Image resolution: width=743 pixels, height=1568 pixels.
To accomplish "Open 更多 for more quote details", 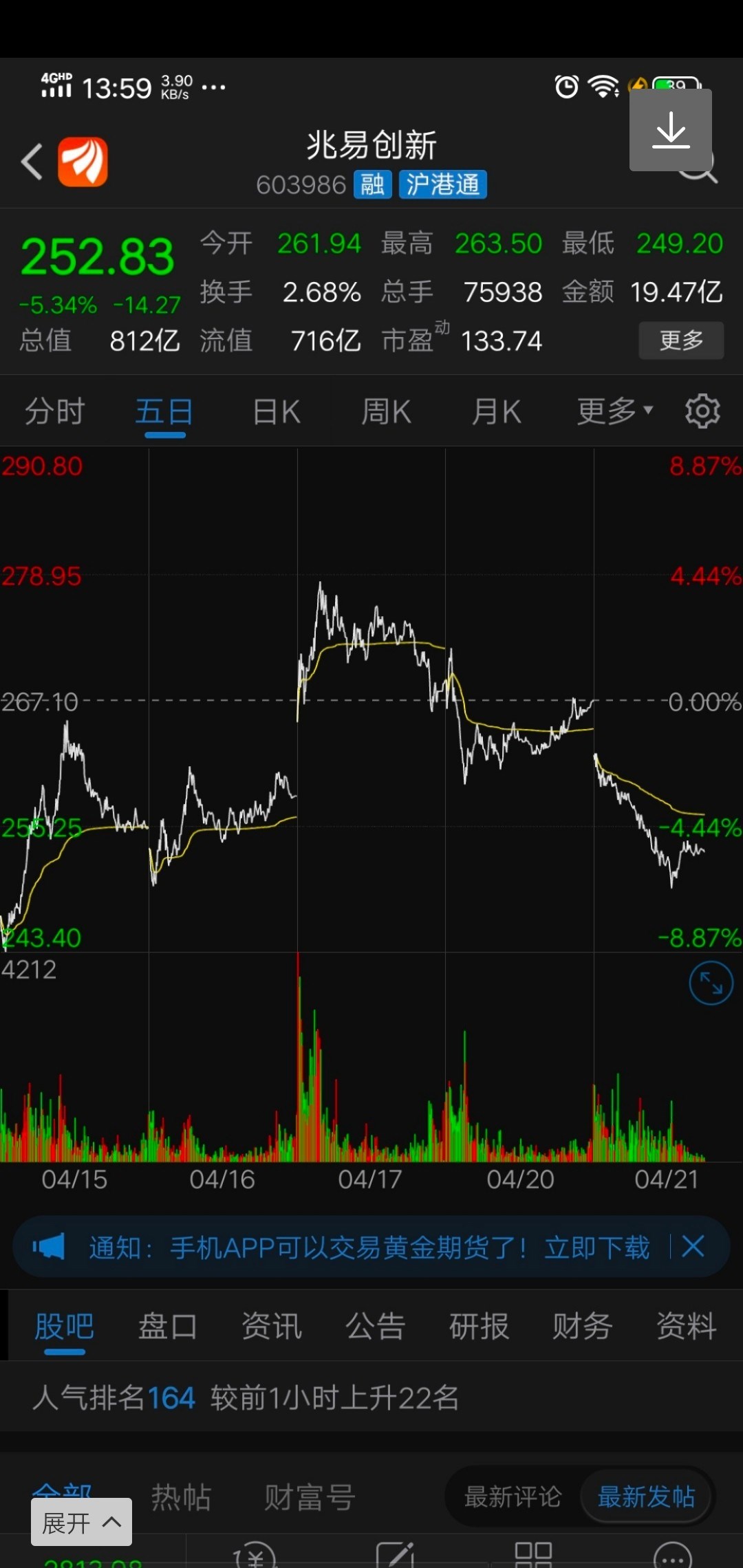I will pyautogui.click(x=681, y=340).
